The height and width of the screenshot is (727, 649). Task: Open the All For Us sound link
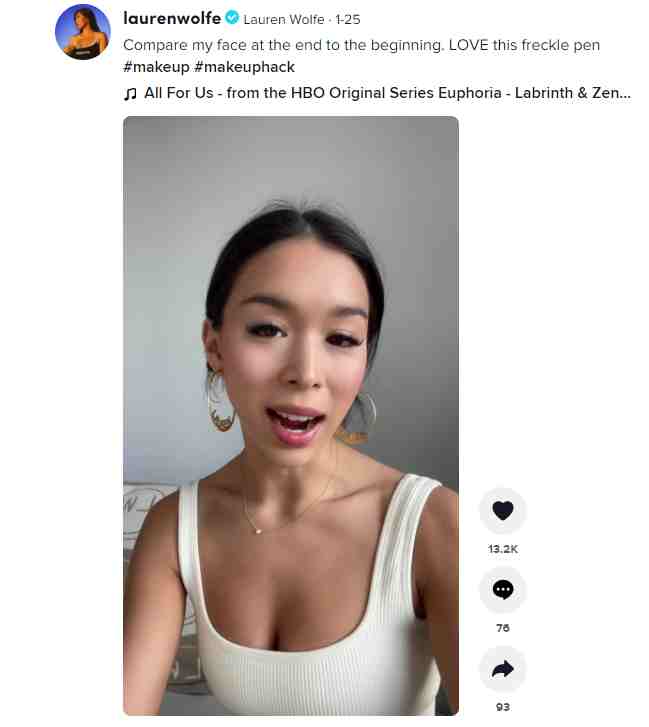[385, 93]
